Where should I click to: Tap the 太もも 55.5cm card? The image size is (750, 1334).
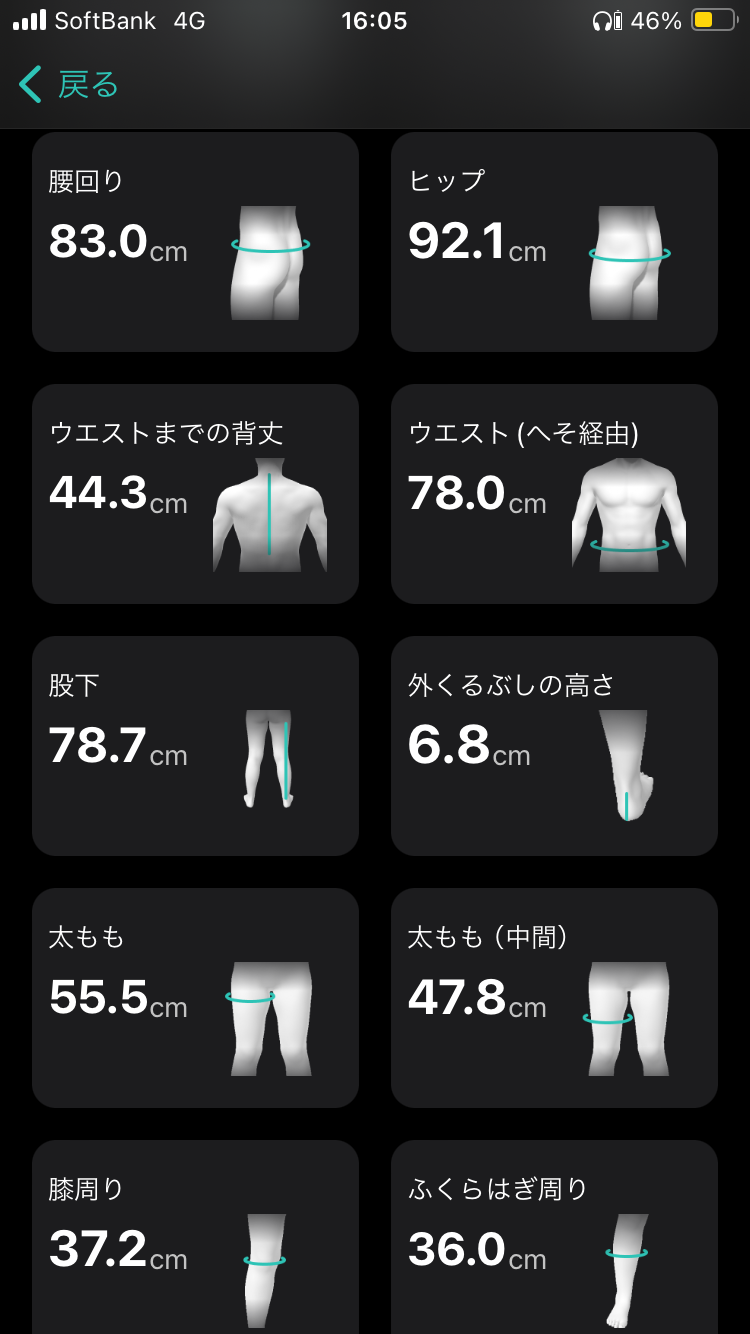(x=195, y=998)
